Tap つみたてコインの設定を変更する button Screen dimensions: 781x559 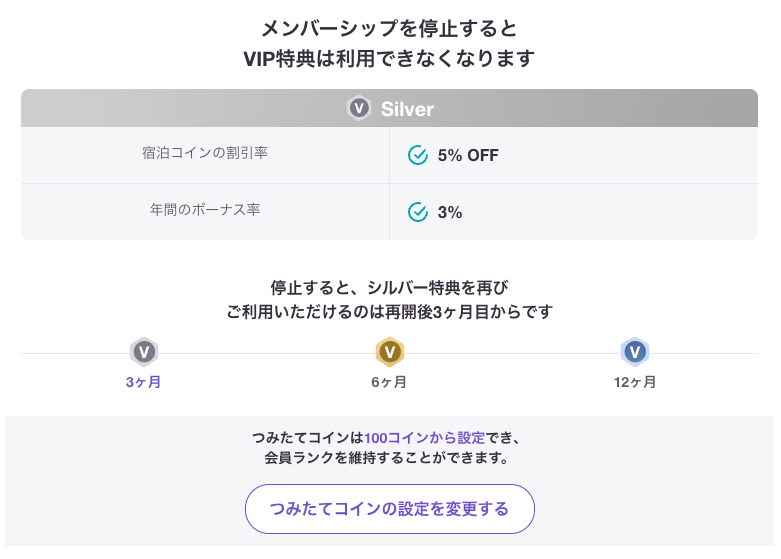(390, 509)
